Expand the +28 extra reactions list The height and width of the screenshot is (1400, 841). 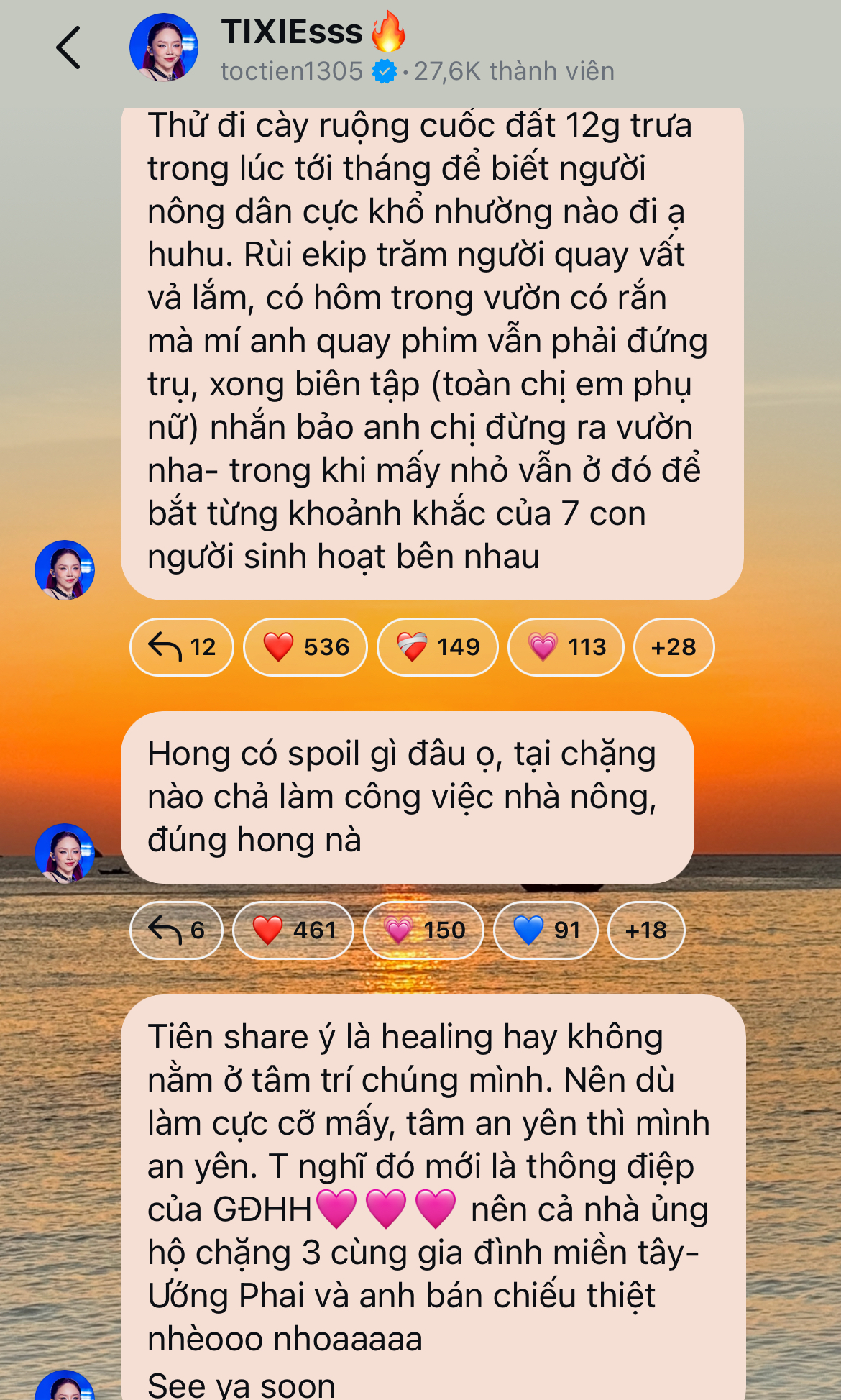(674, 646)
